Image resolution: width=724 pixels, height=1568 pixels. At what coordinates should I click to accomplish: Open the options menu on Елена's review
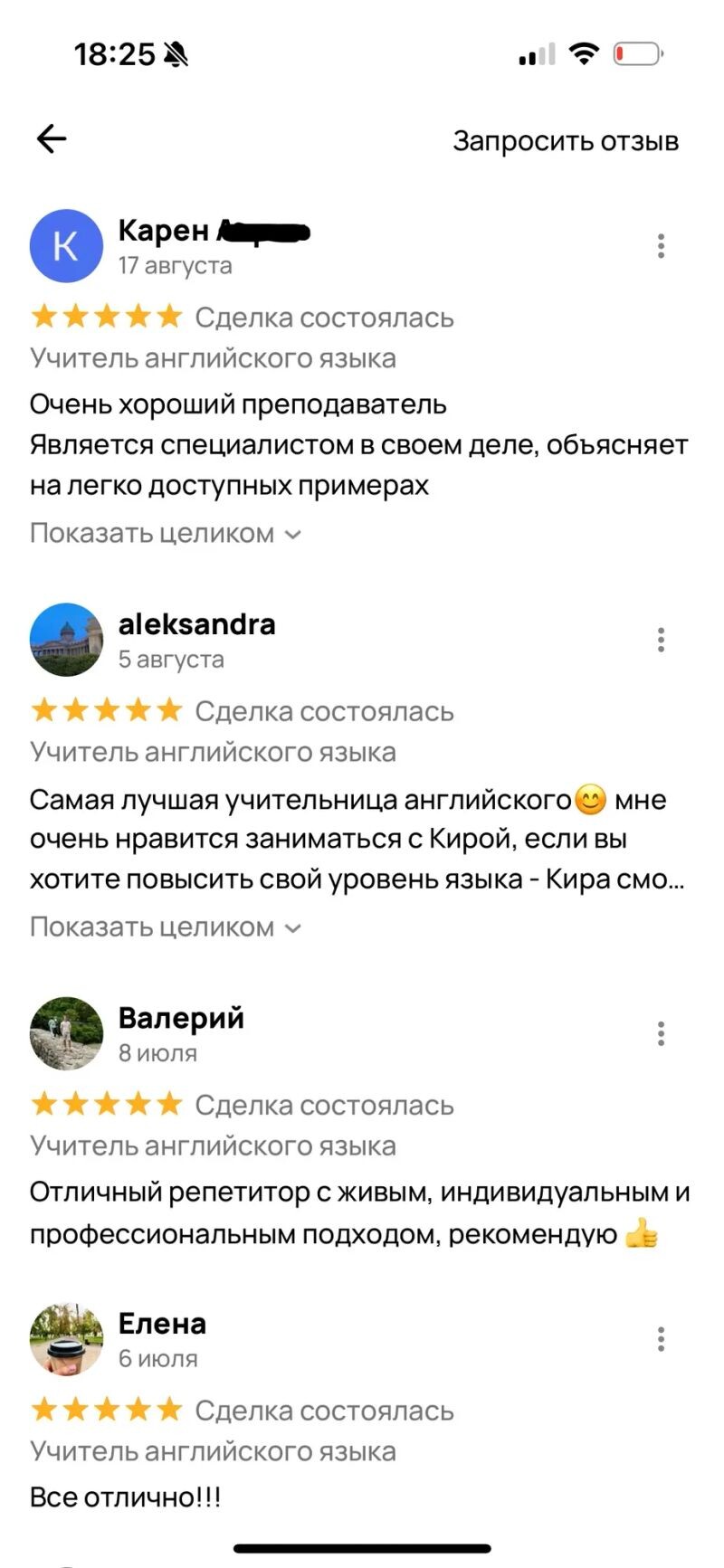[x=662, y=1338]
